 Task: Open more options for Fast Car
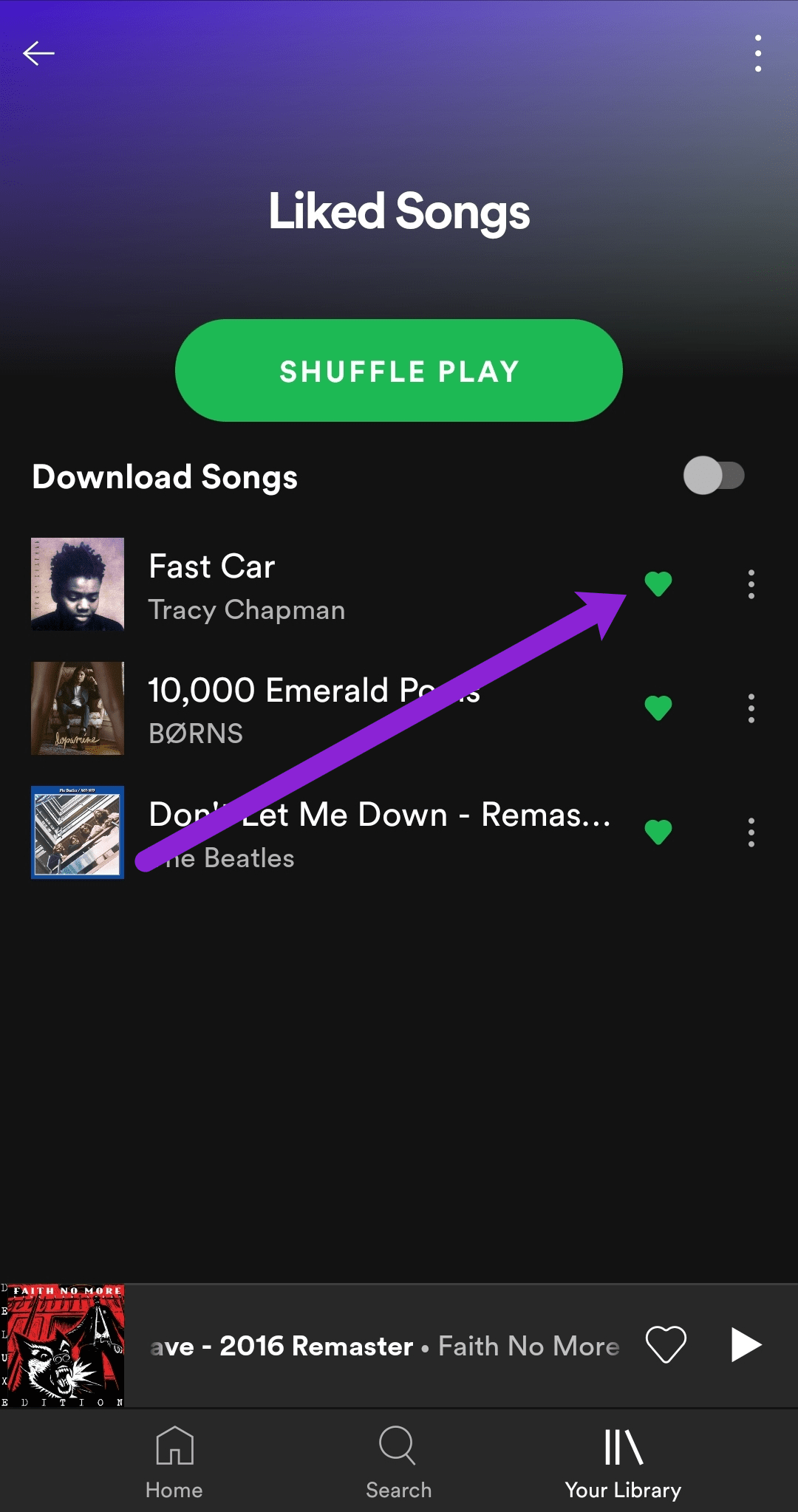click(751, 584)
